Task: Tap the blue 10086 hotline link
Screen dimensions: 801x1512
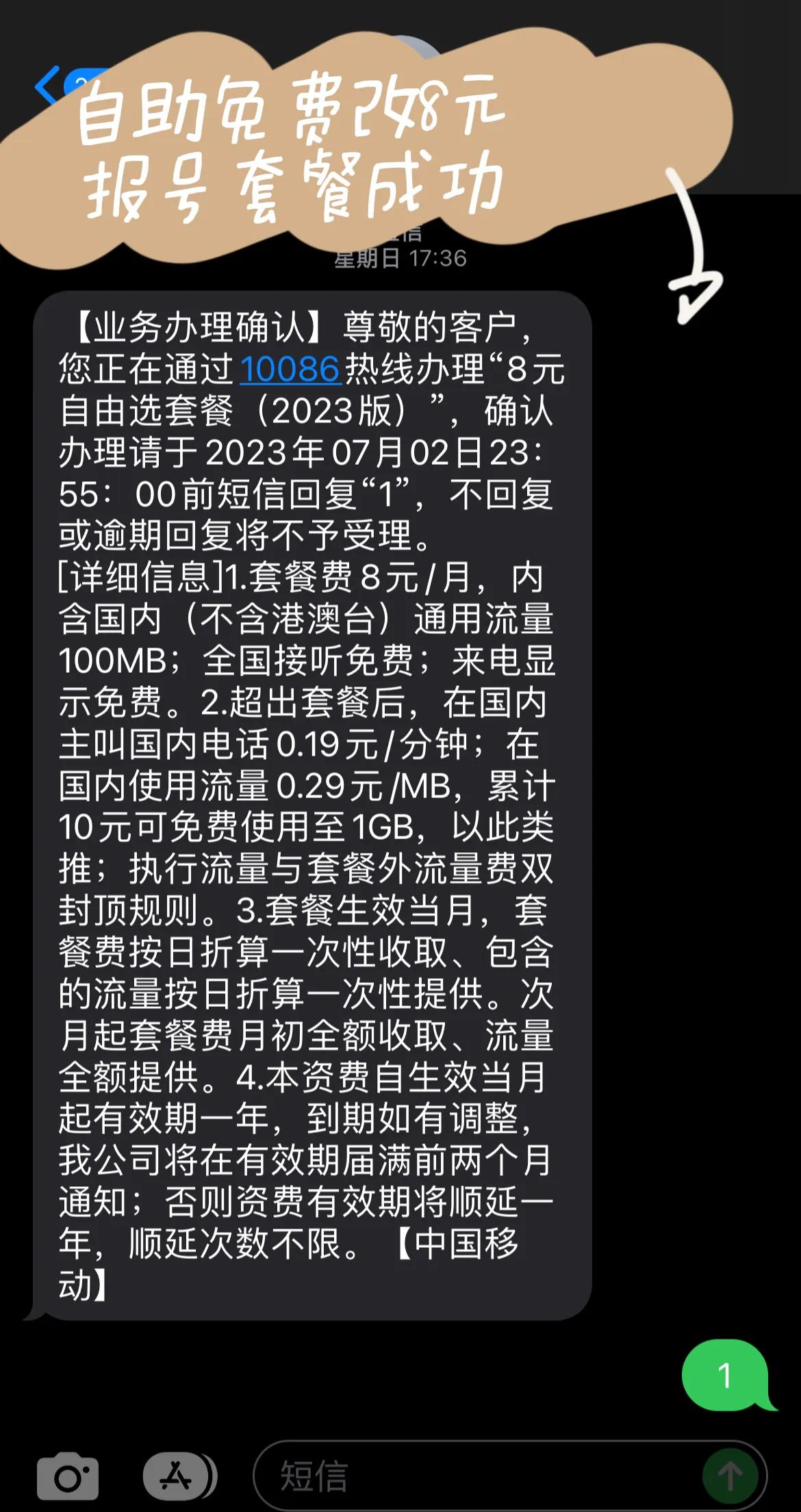Action: tap(290, 370)
